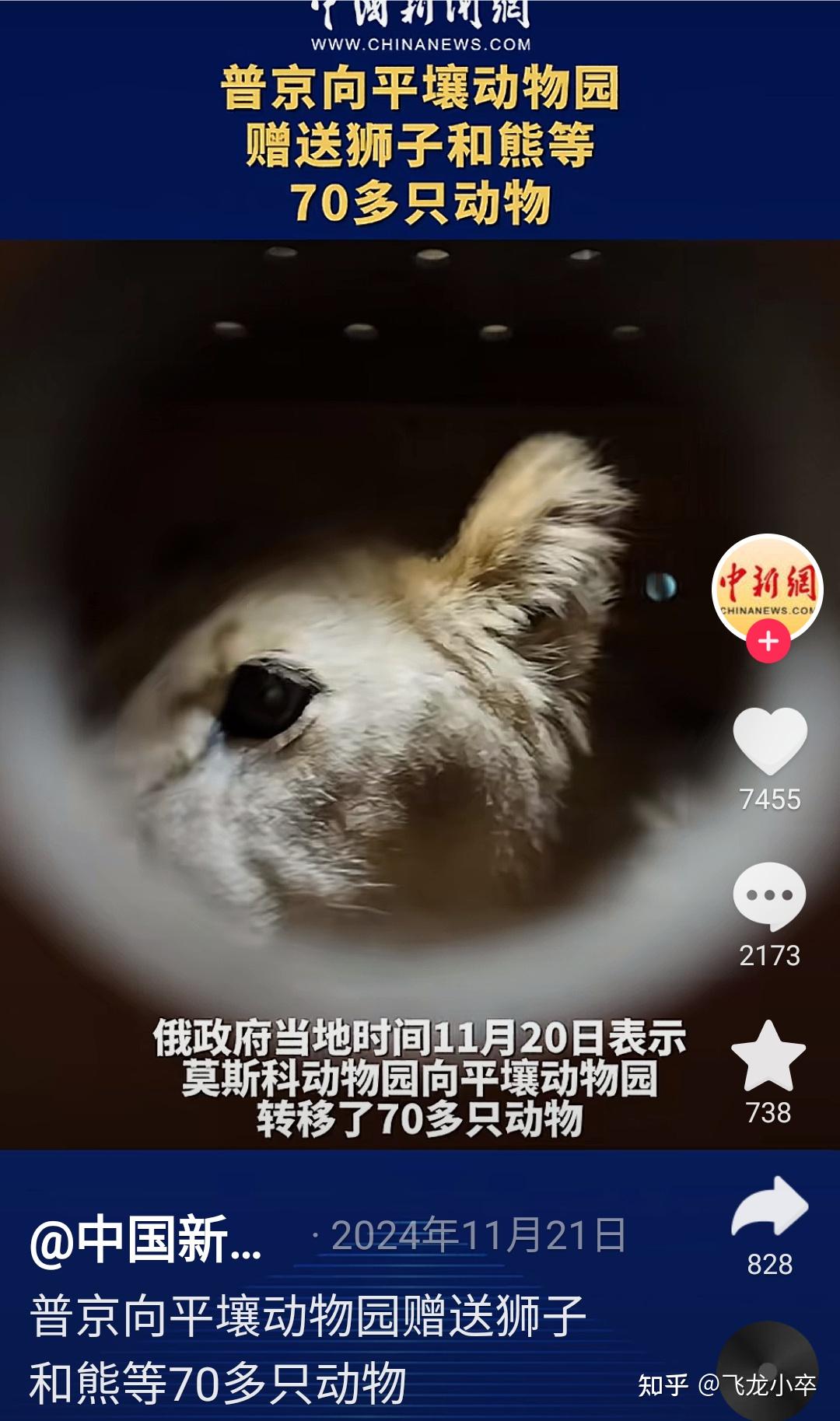Open the rotating music disc
This screenshot has width=840, height=1421.
click(x=768, y=1370)
